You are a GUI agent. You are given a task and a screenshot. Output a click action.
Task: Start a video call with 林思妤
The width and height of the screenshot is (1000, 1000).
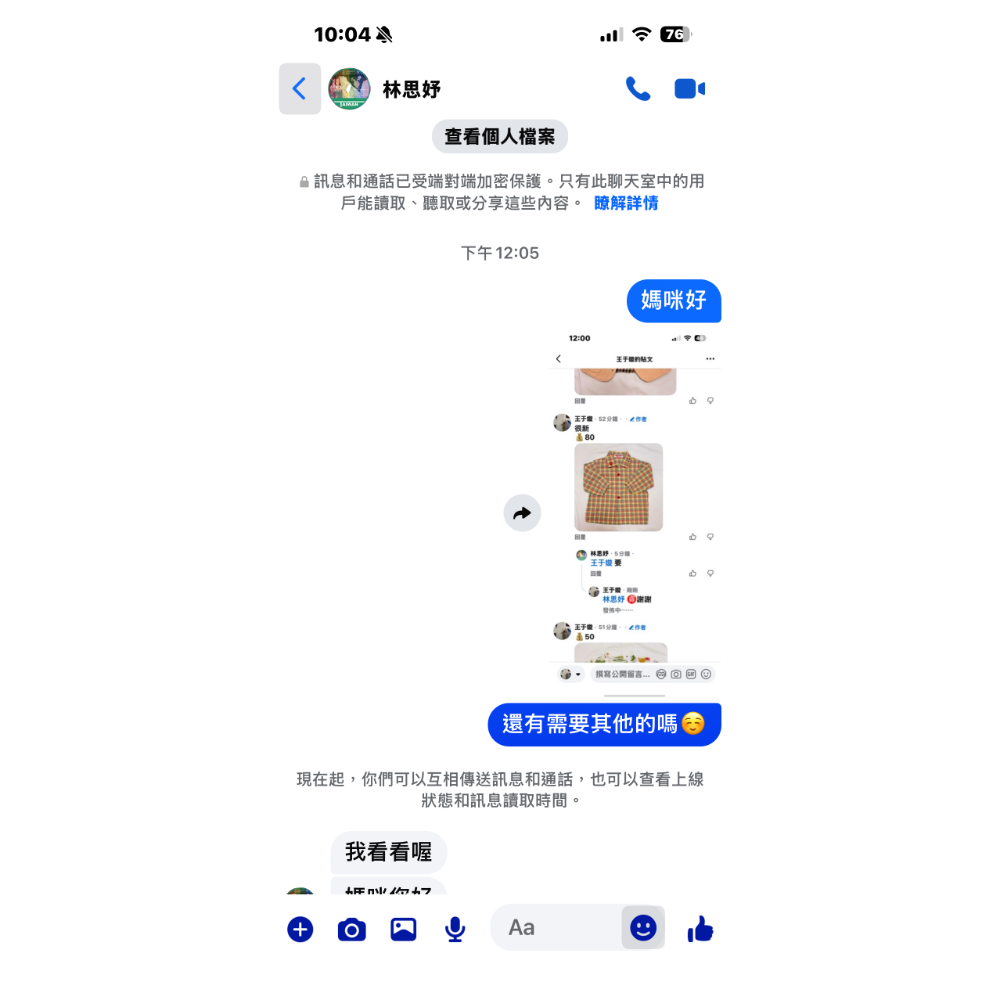pyautogui.click(x=689, y=89)
